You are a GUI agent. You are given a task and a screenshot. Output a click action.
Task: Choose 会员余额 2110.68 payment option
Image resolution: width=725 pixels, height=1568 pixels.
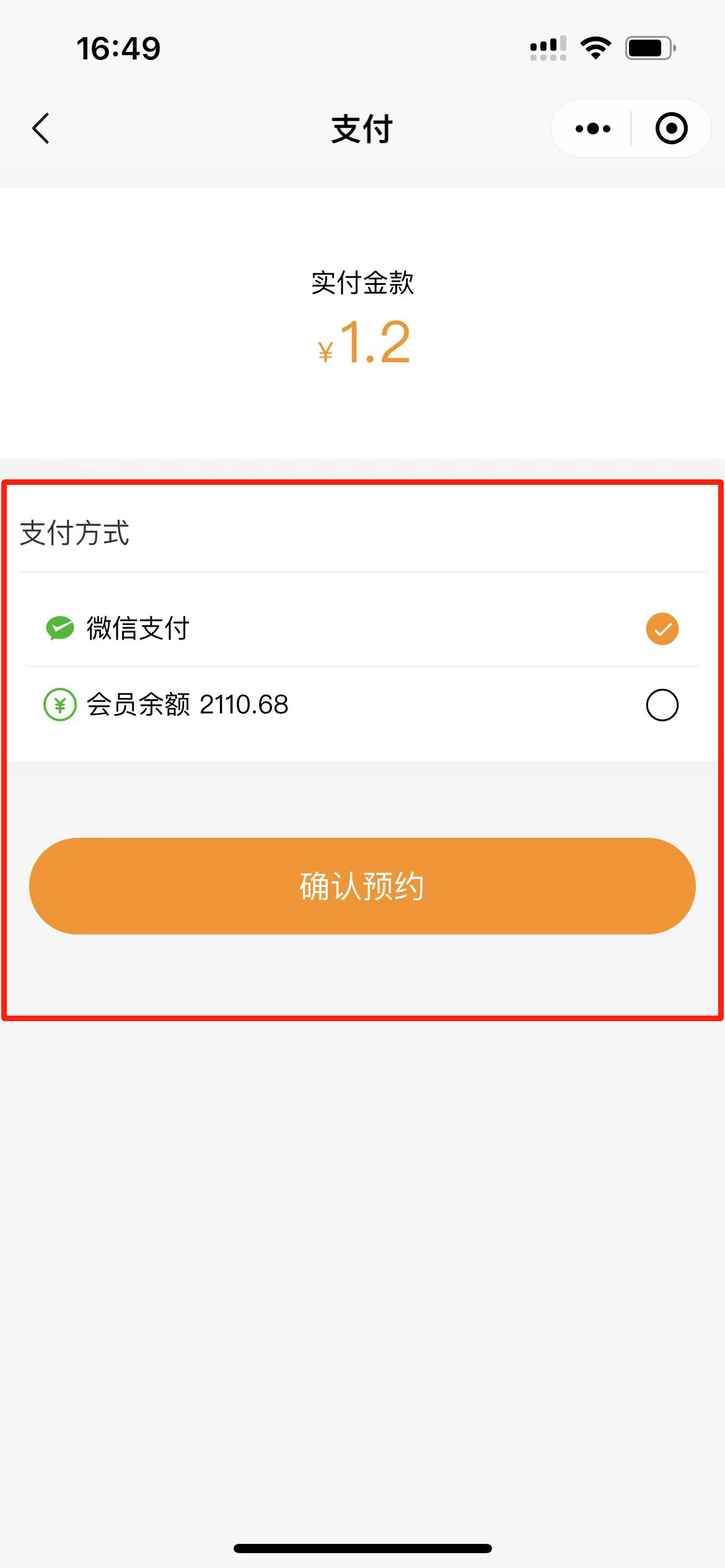(662, 705)
